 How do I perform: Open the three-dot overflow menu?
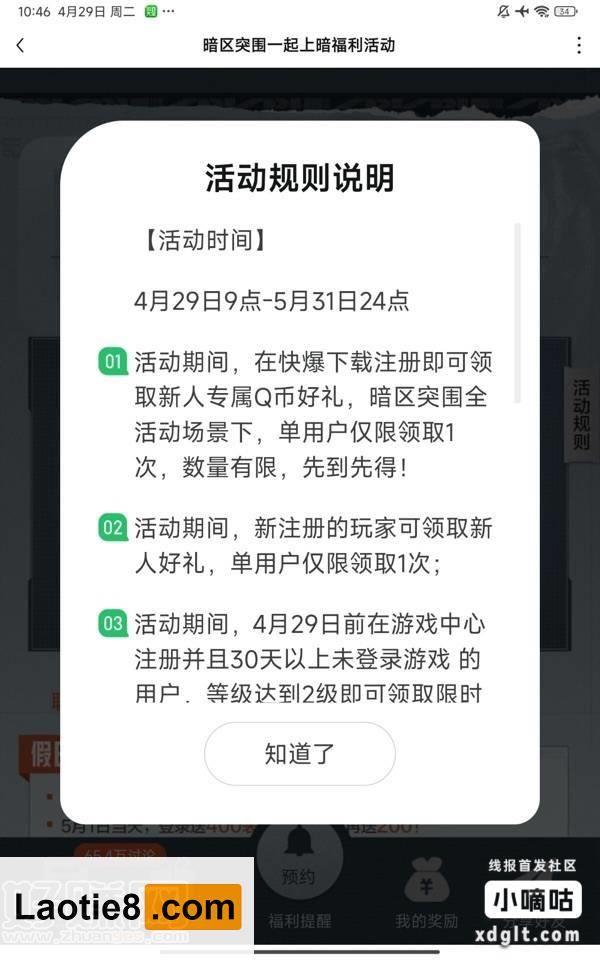click(x=578, y=45)
